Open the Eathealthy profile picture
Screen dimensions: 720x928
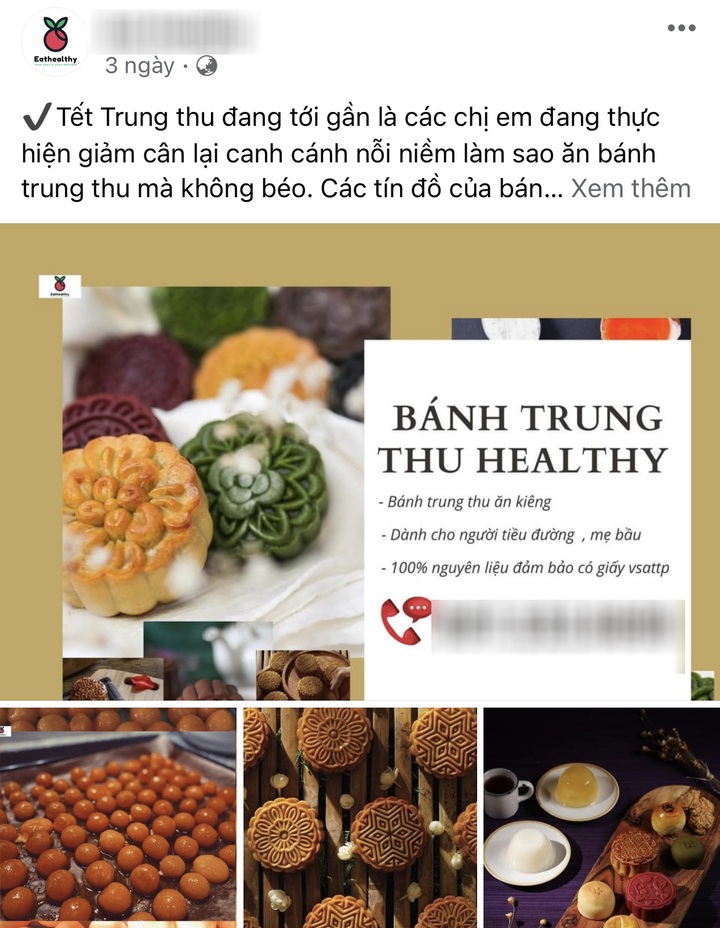point(55,42)
